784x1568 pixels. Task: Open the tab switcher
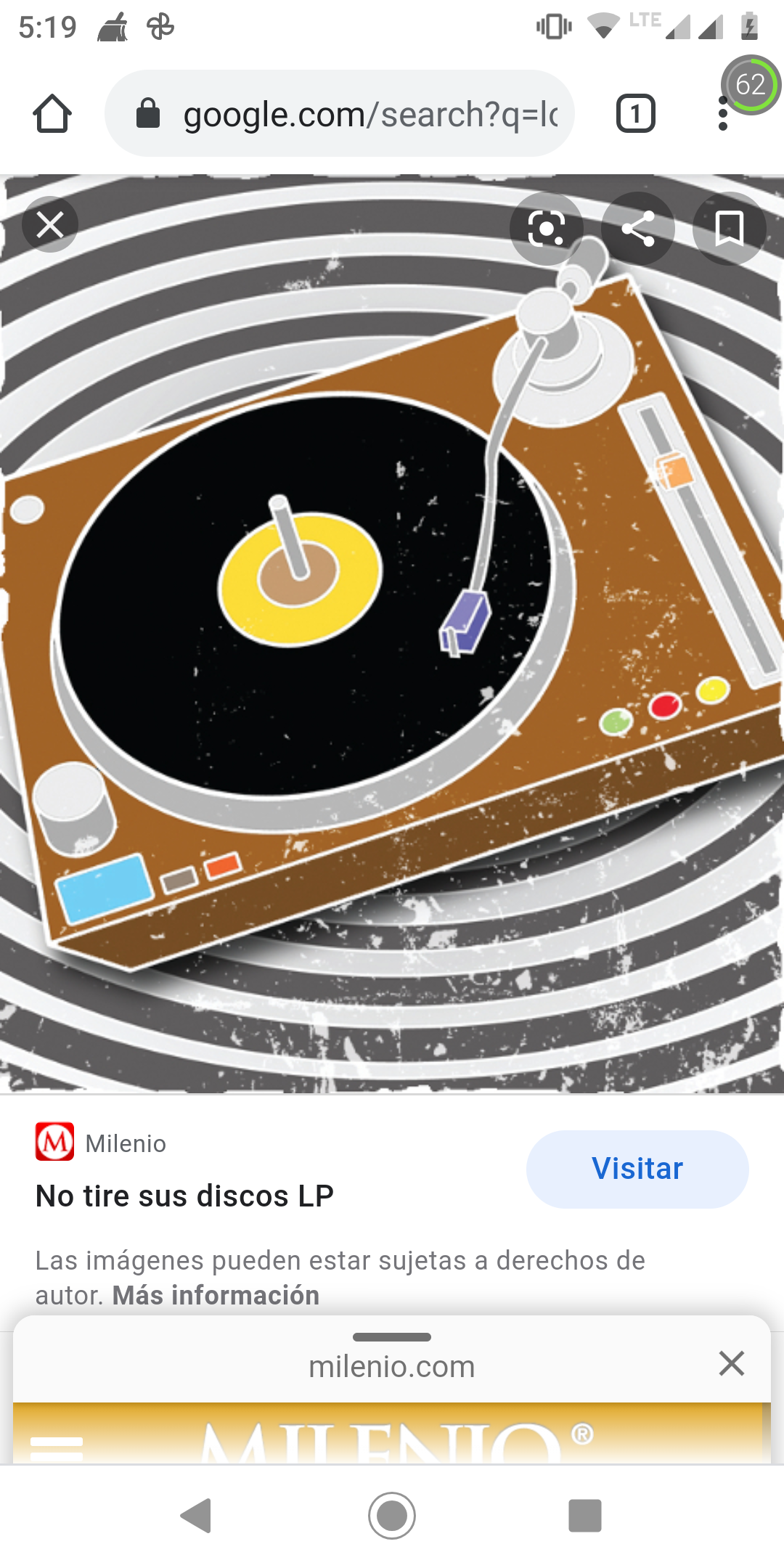(x=635, y=114)
